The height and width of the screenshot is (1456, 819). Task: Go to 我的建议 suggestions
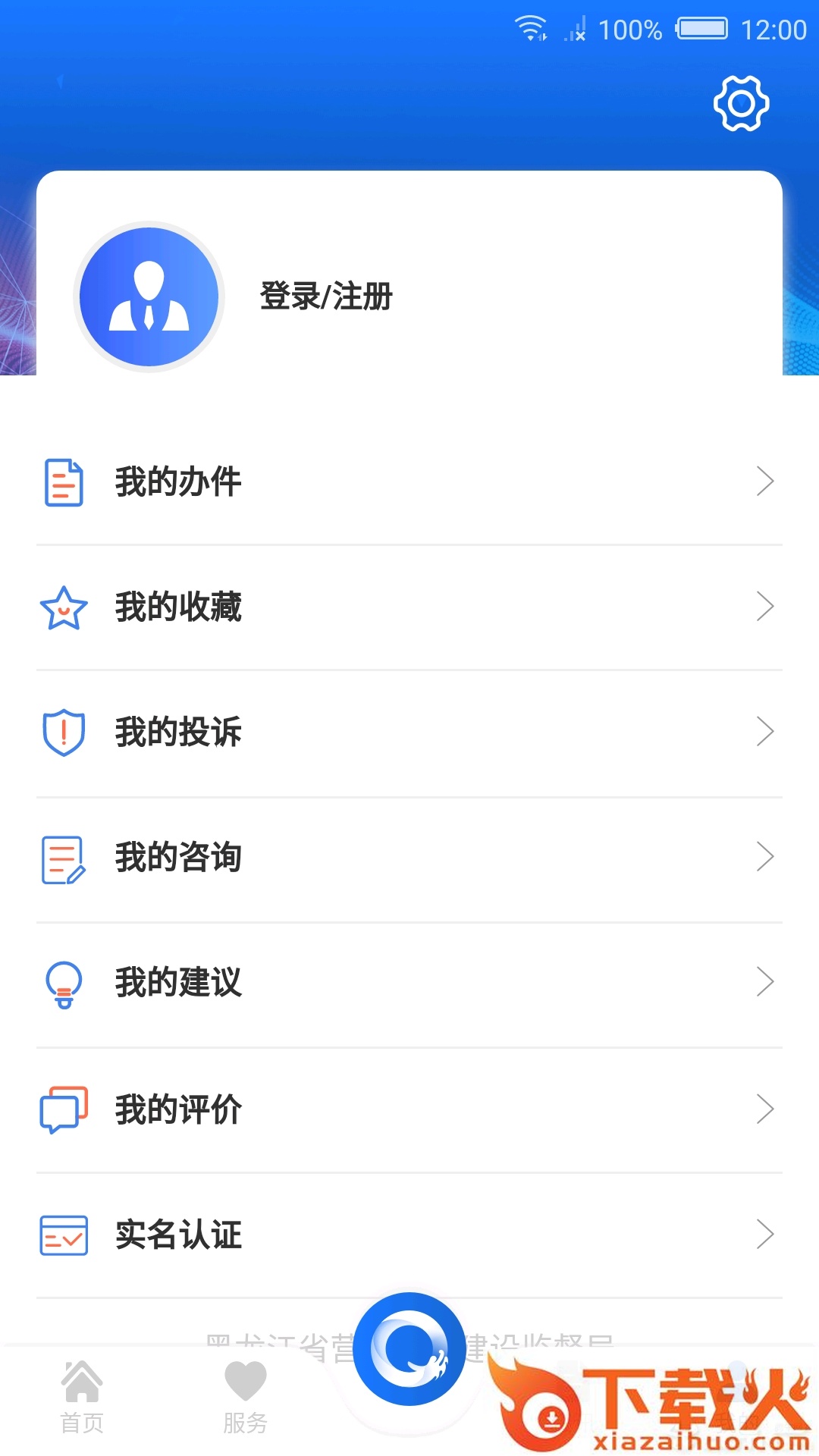(x=409, y=983)
